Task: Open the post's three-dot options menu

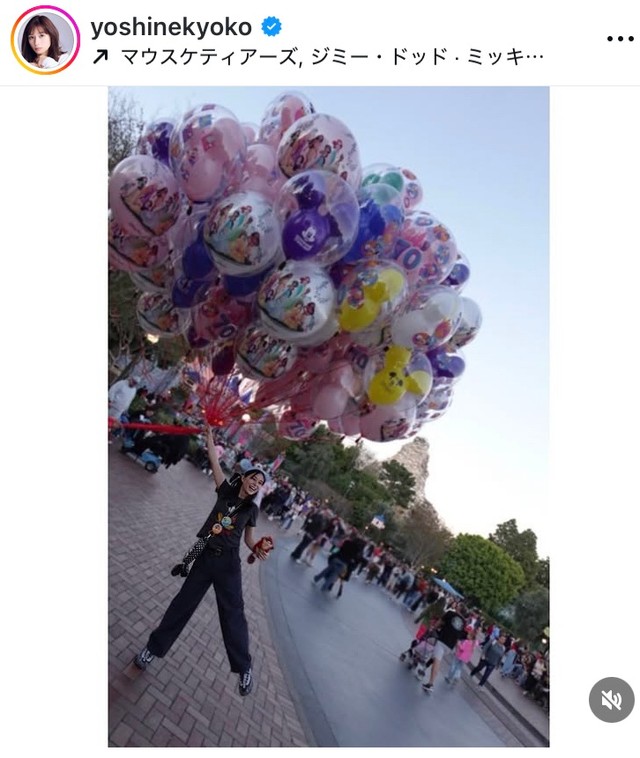Action: pyautogui.click(x=620, y=39)
